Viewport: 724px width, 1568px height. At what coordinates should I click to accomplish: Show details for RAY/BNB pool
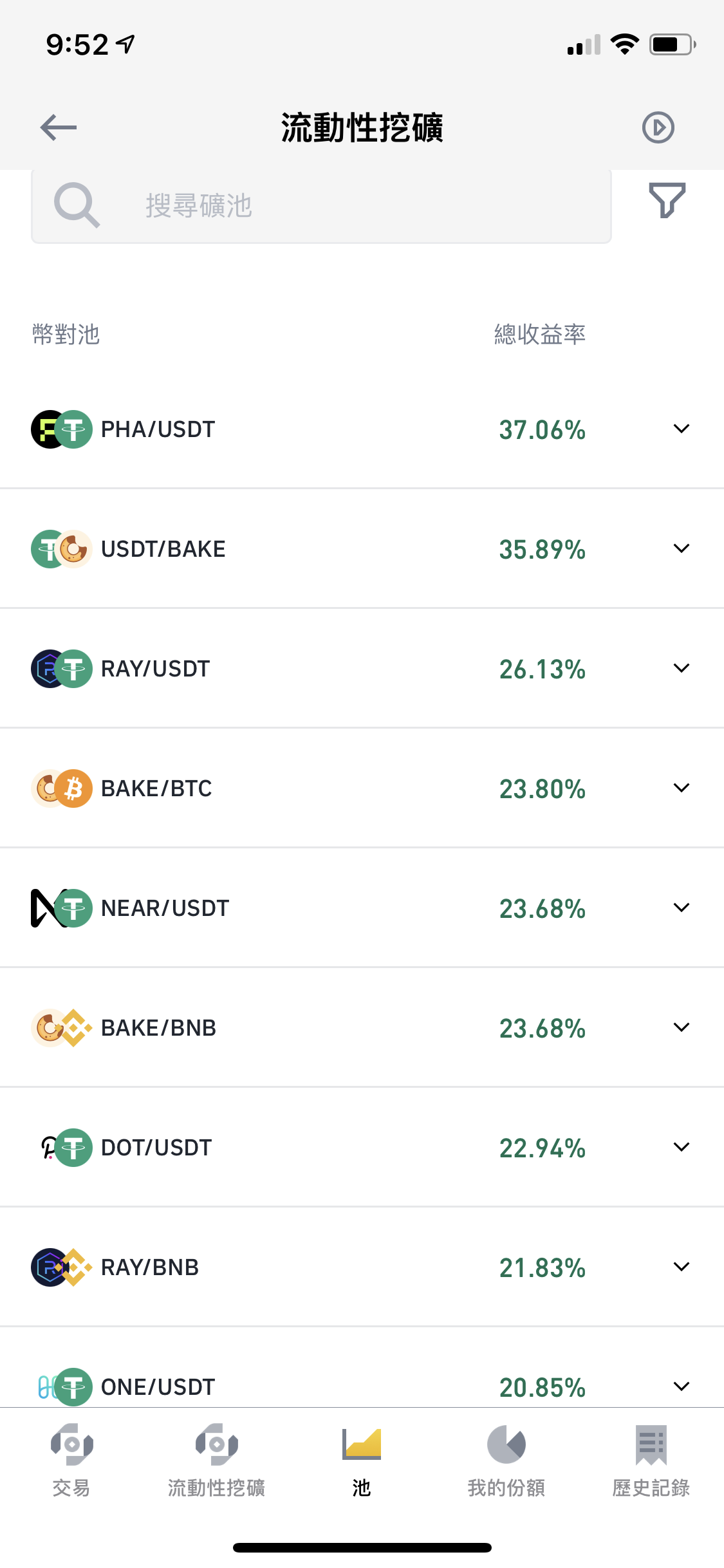tap(681, 1267)
